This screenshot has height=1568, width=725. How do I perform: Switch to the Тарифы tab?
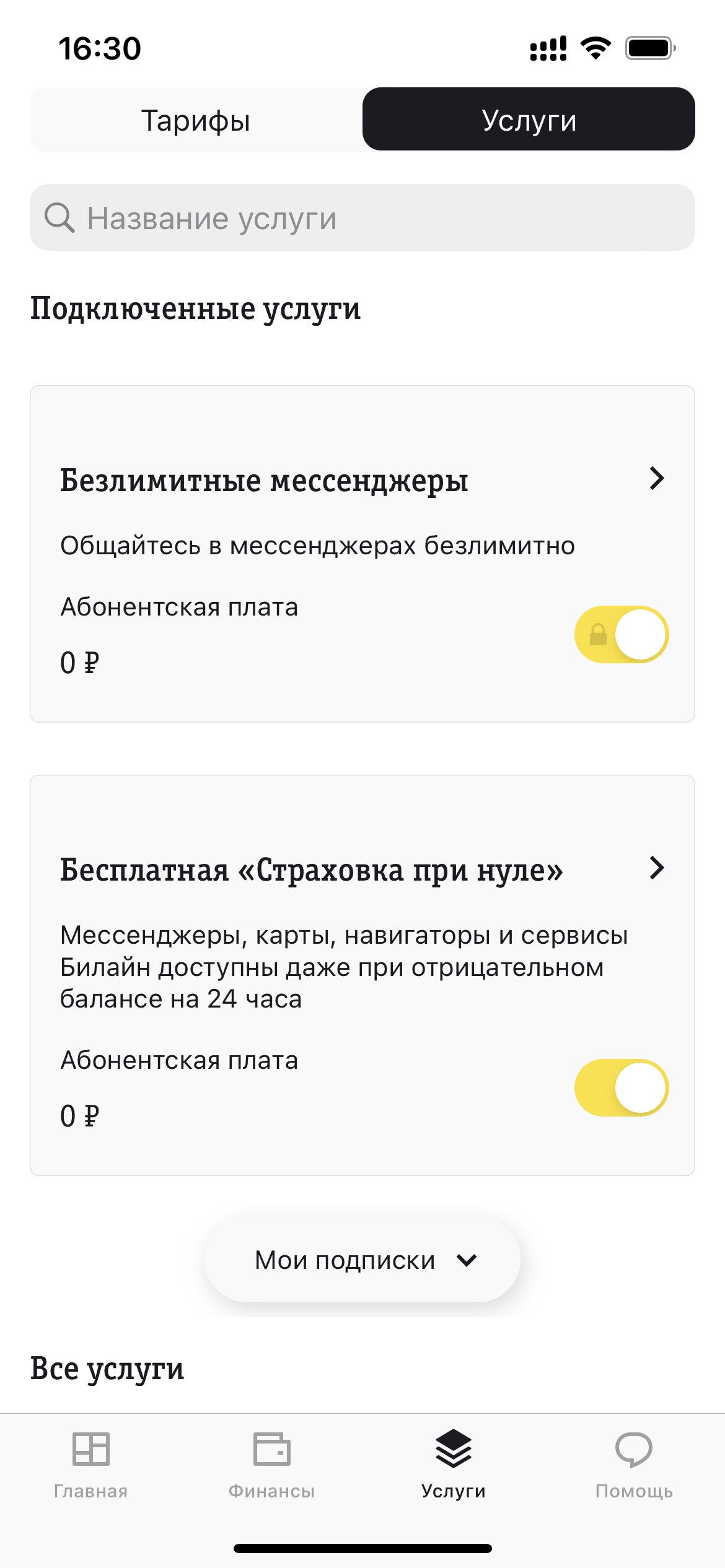click(196, 120)
